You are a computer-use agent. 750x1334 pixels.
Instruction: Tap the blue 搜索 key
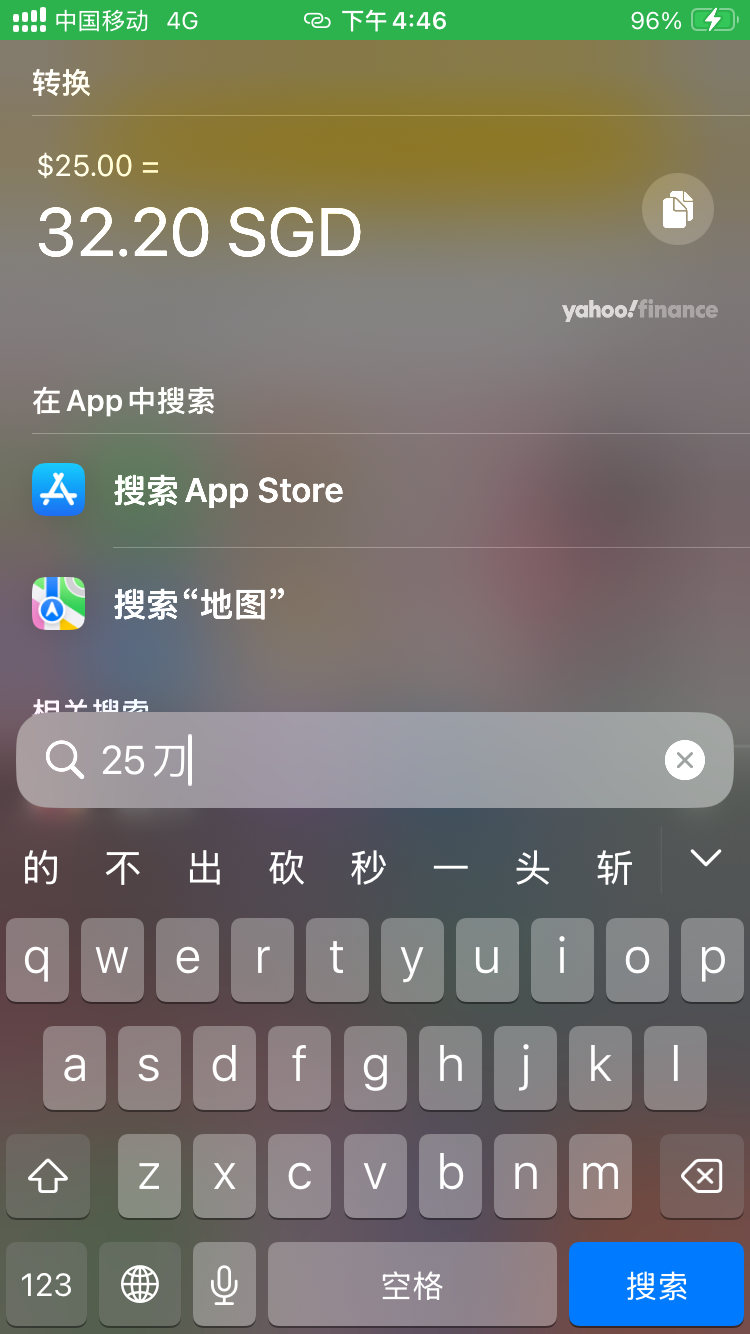tap(657, 1285)
